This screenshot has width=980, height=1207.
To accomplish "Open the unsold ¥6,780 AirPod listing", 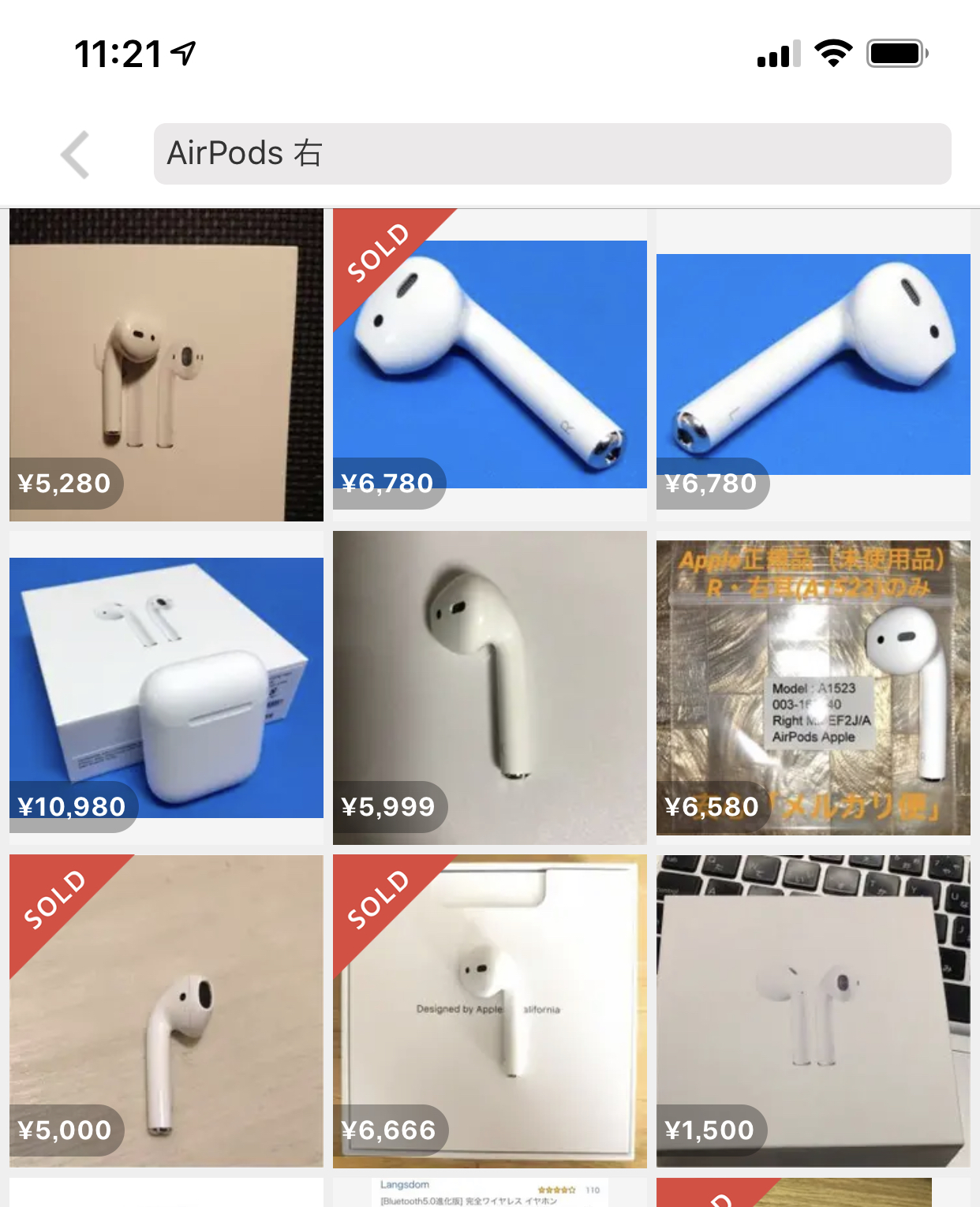I will coord(814,364).
